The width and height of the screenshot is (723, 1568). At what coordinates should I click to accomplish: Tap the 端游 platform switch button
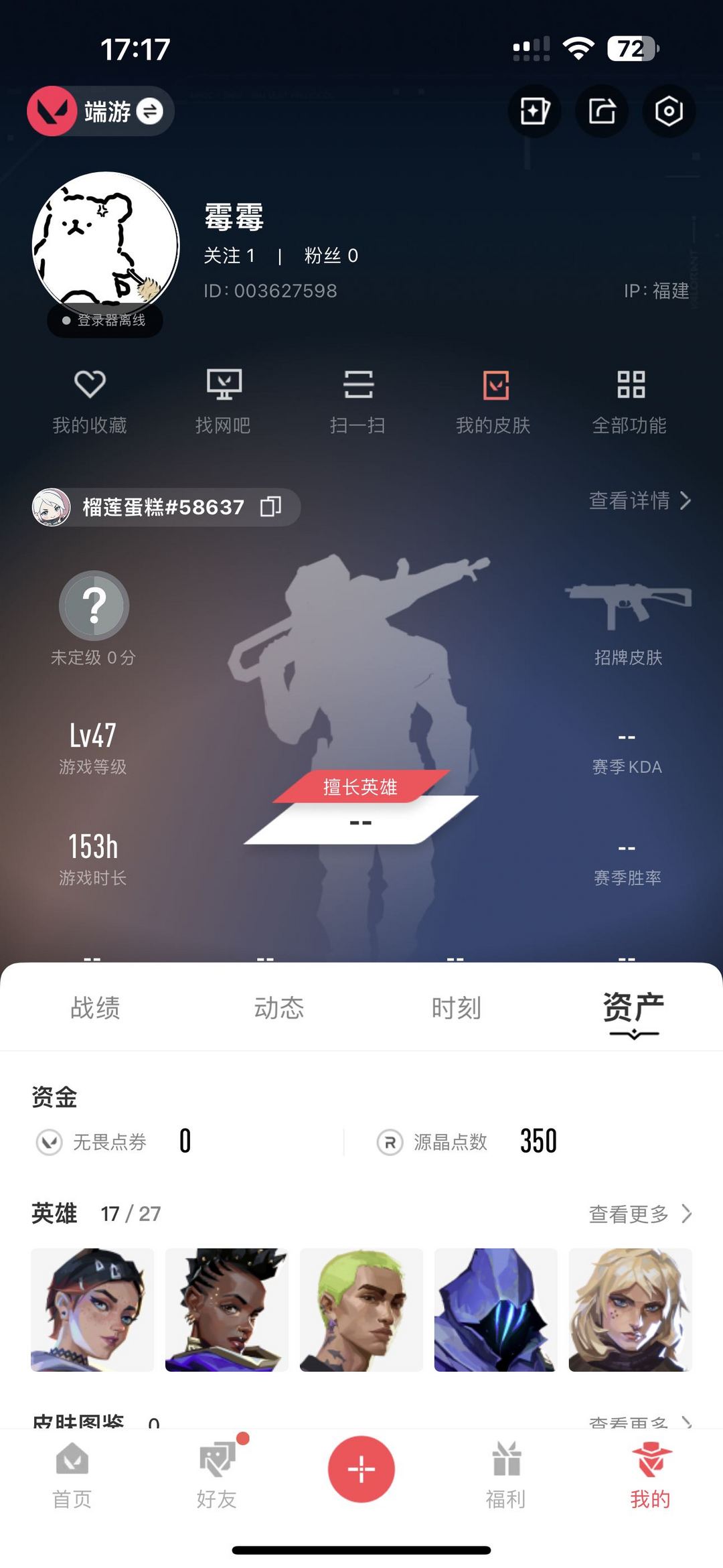click(x=100, y=111)
